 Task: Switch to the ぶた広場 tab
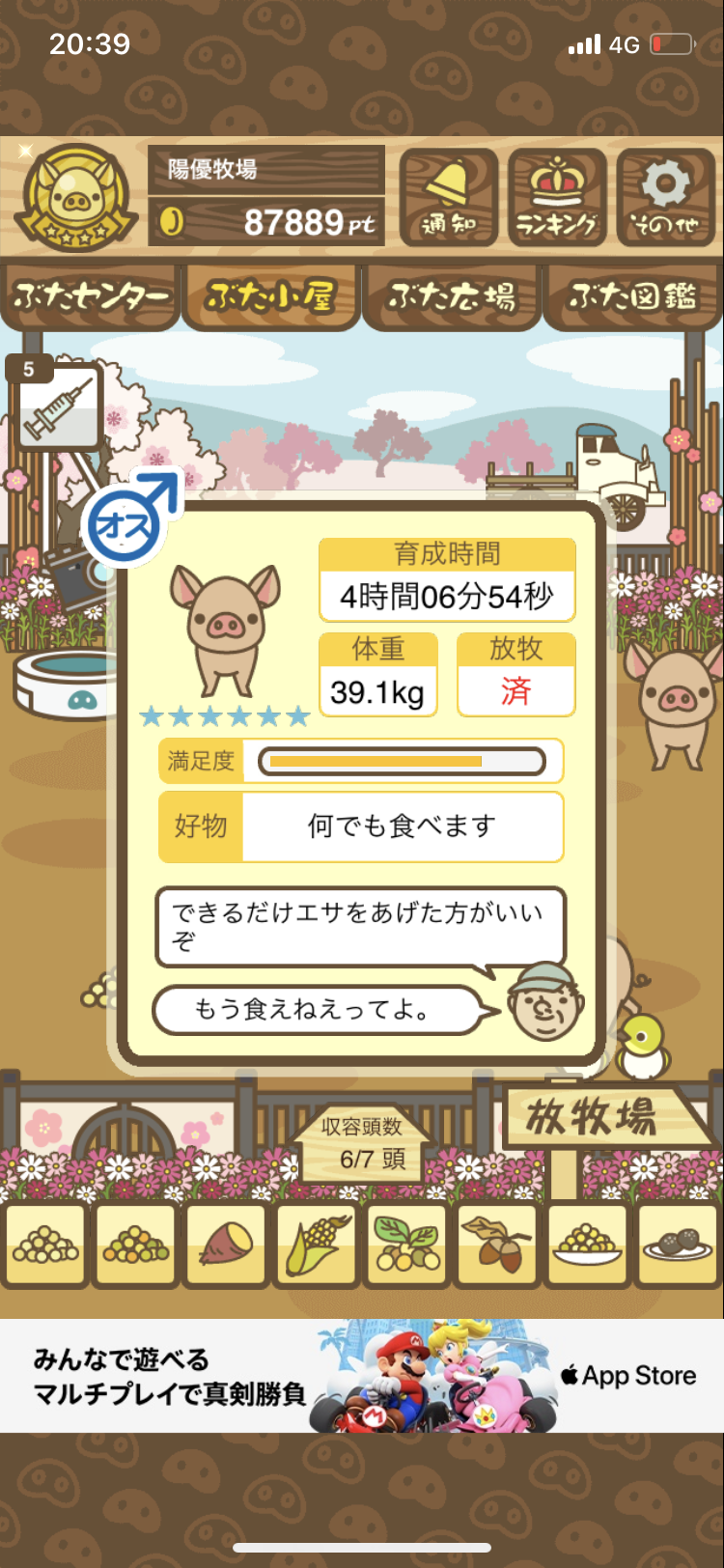452,296
